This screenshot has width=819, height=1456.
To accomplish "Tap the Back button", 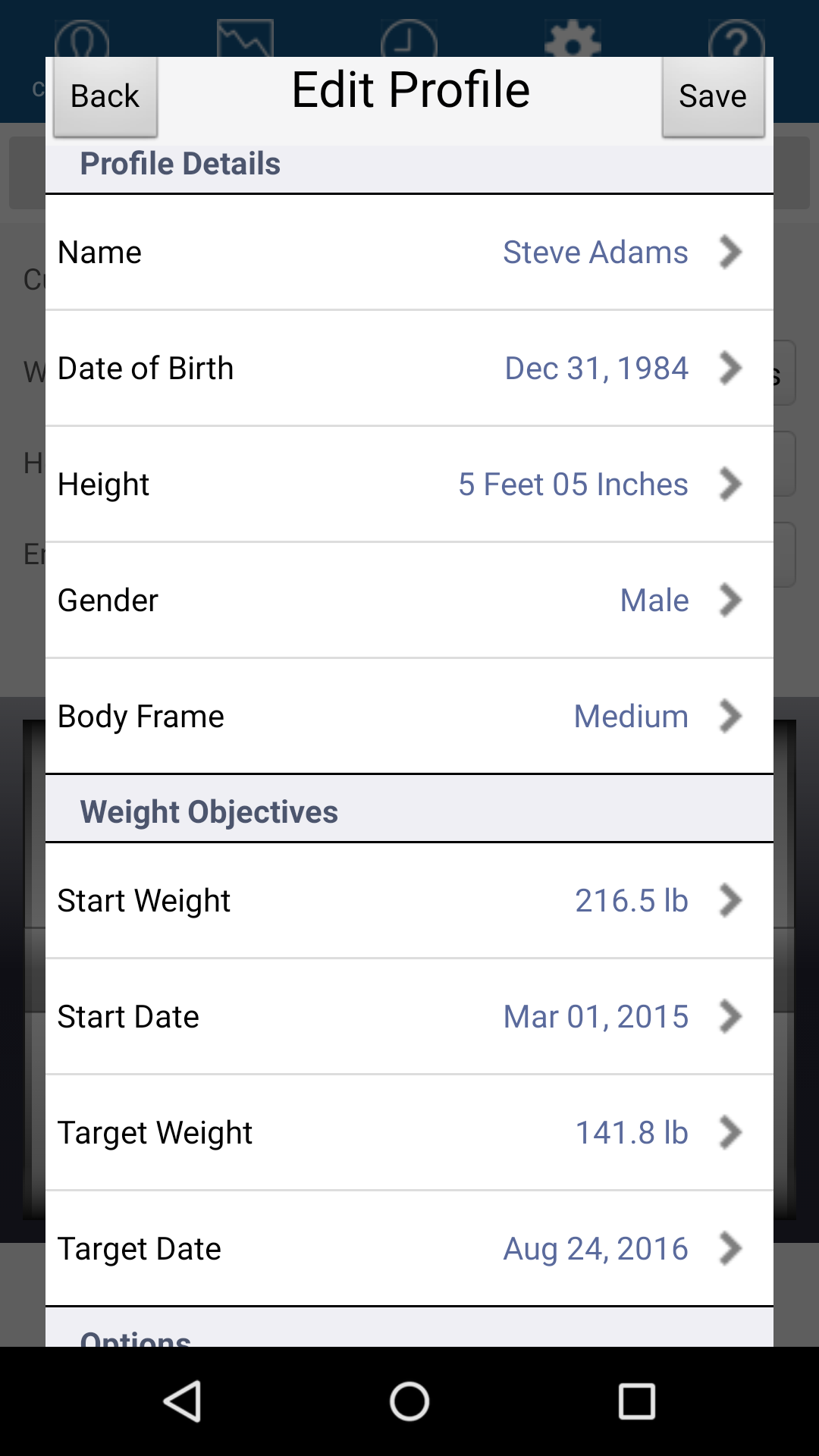I will (104, 96).
